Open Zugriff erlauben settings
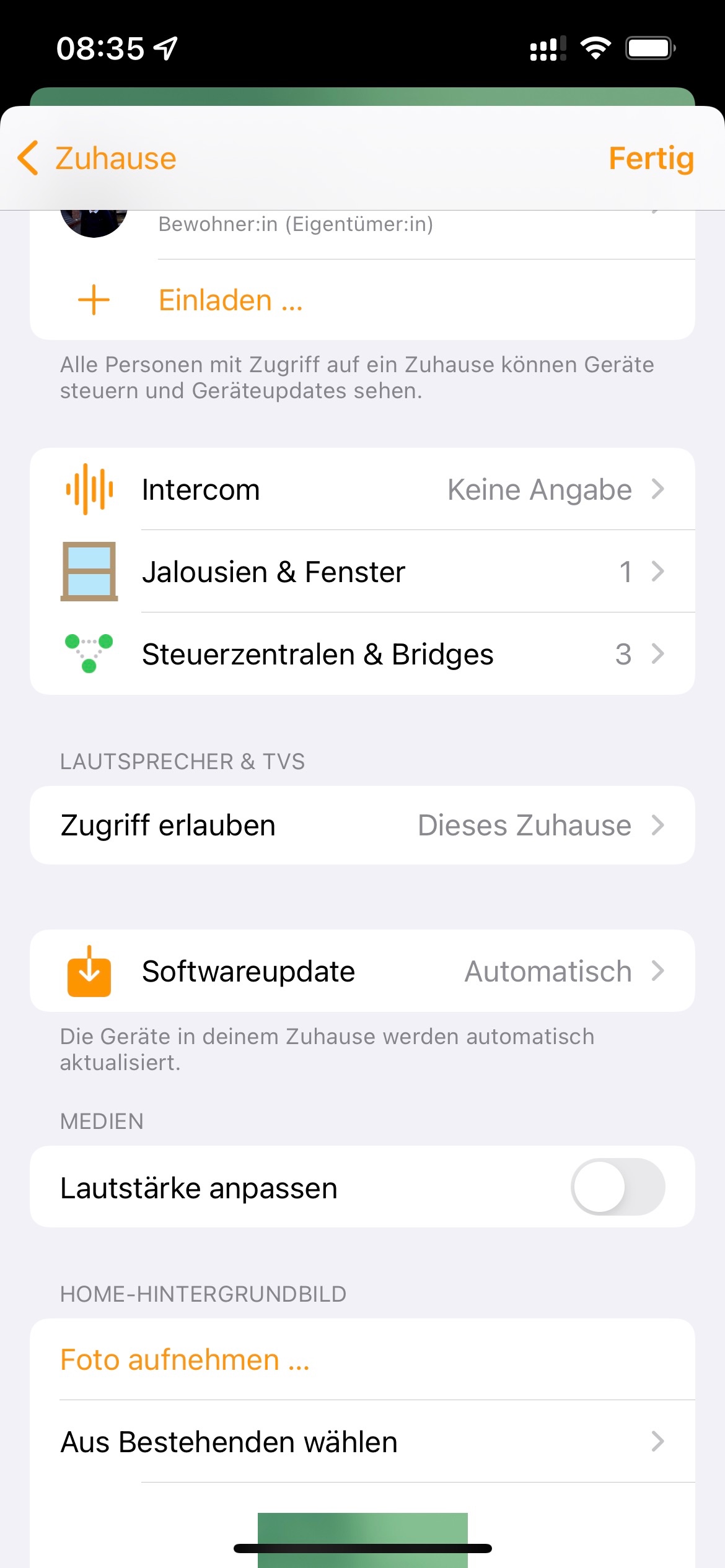725x1568 pixels. (x=362, y=825)
